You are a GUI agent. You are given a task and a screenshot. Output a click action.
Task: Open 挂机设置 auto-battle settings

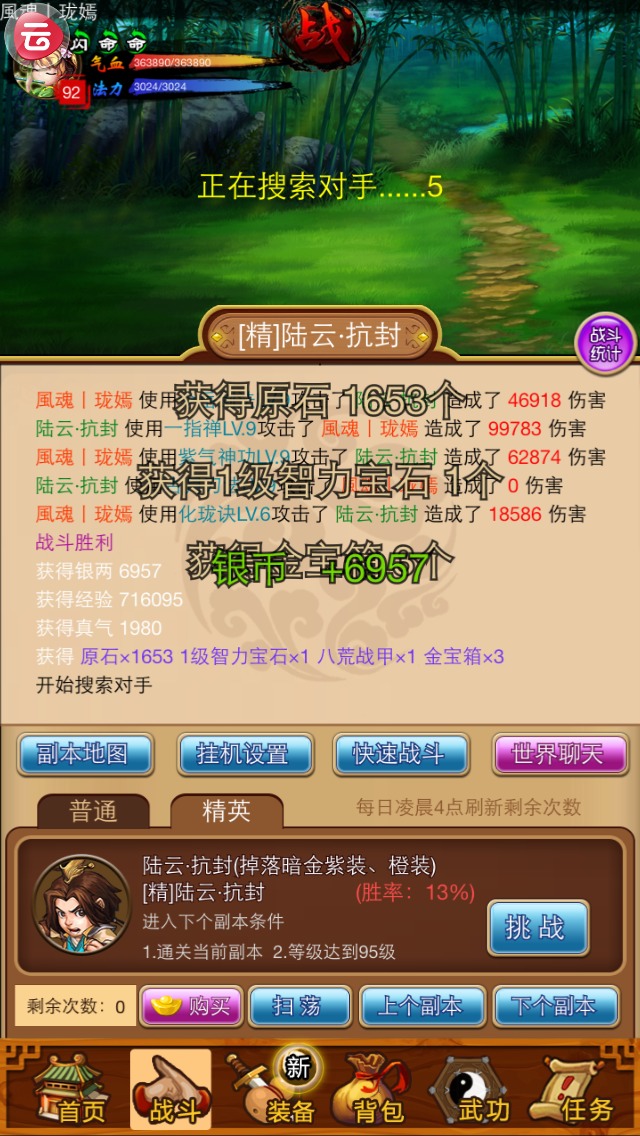(243, 754)
